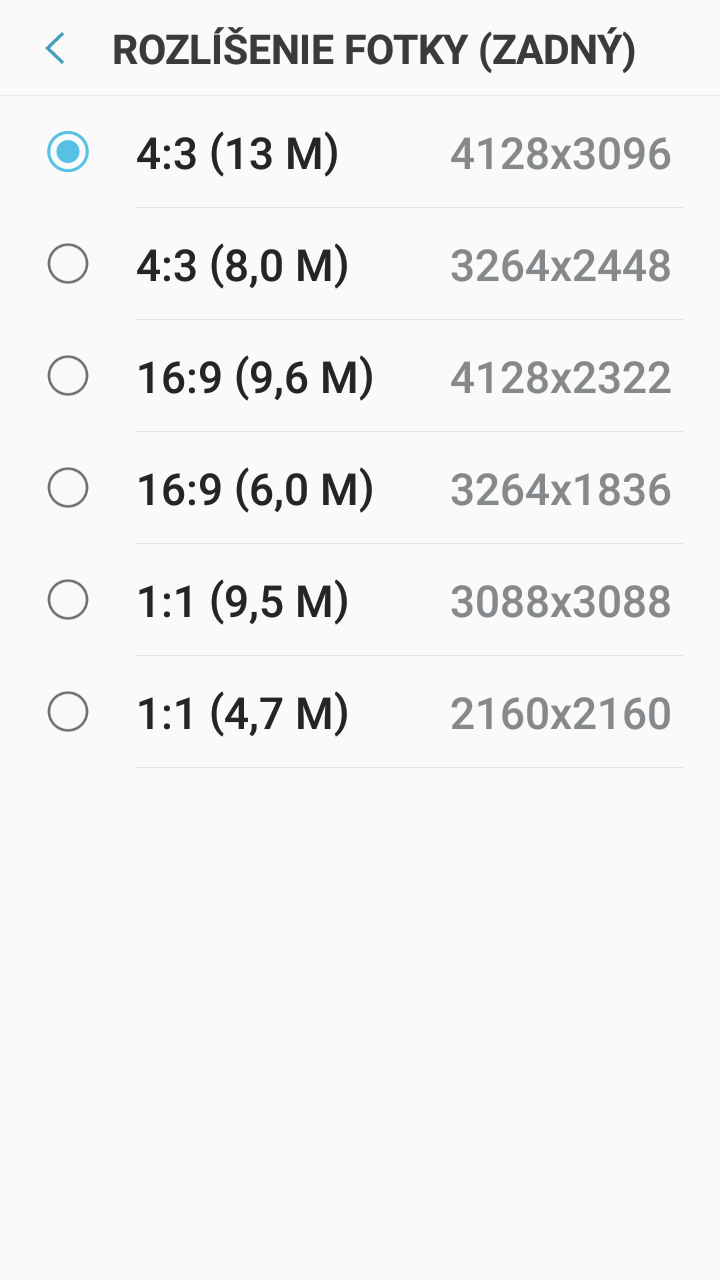
Task: Switch to 1:1 (9,5 M) 3088x3088
Action: coord(360,600)
